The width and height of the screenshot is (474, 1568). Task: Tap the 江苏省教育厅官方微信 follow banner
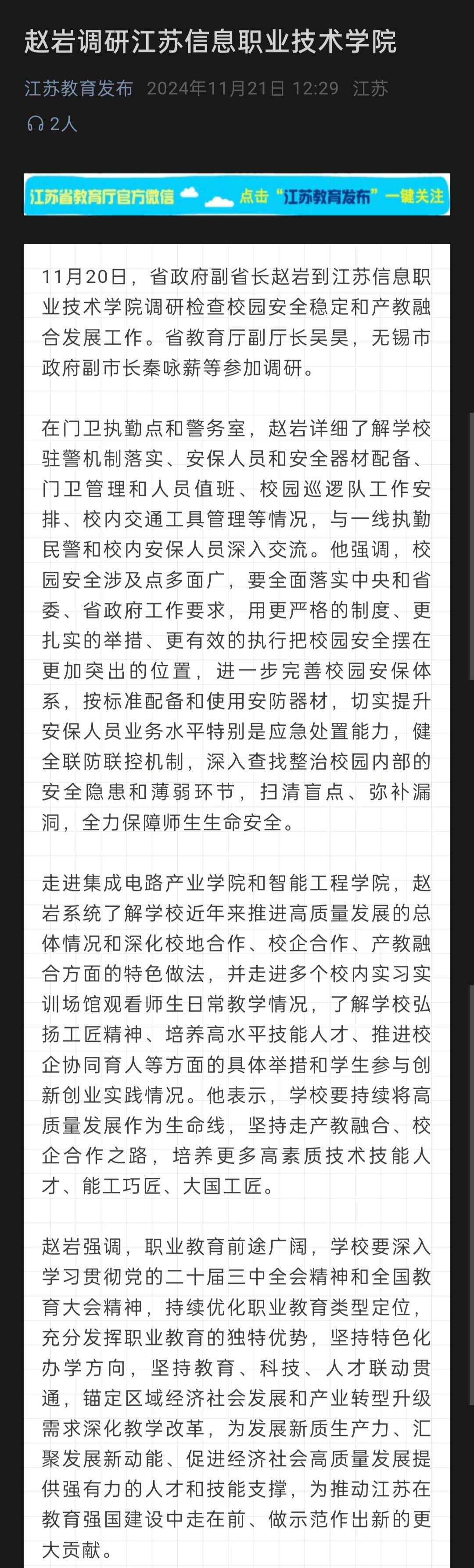tap(237, 195)
